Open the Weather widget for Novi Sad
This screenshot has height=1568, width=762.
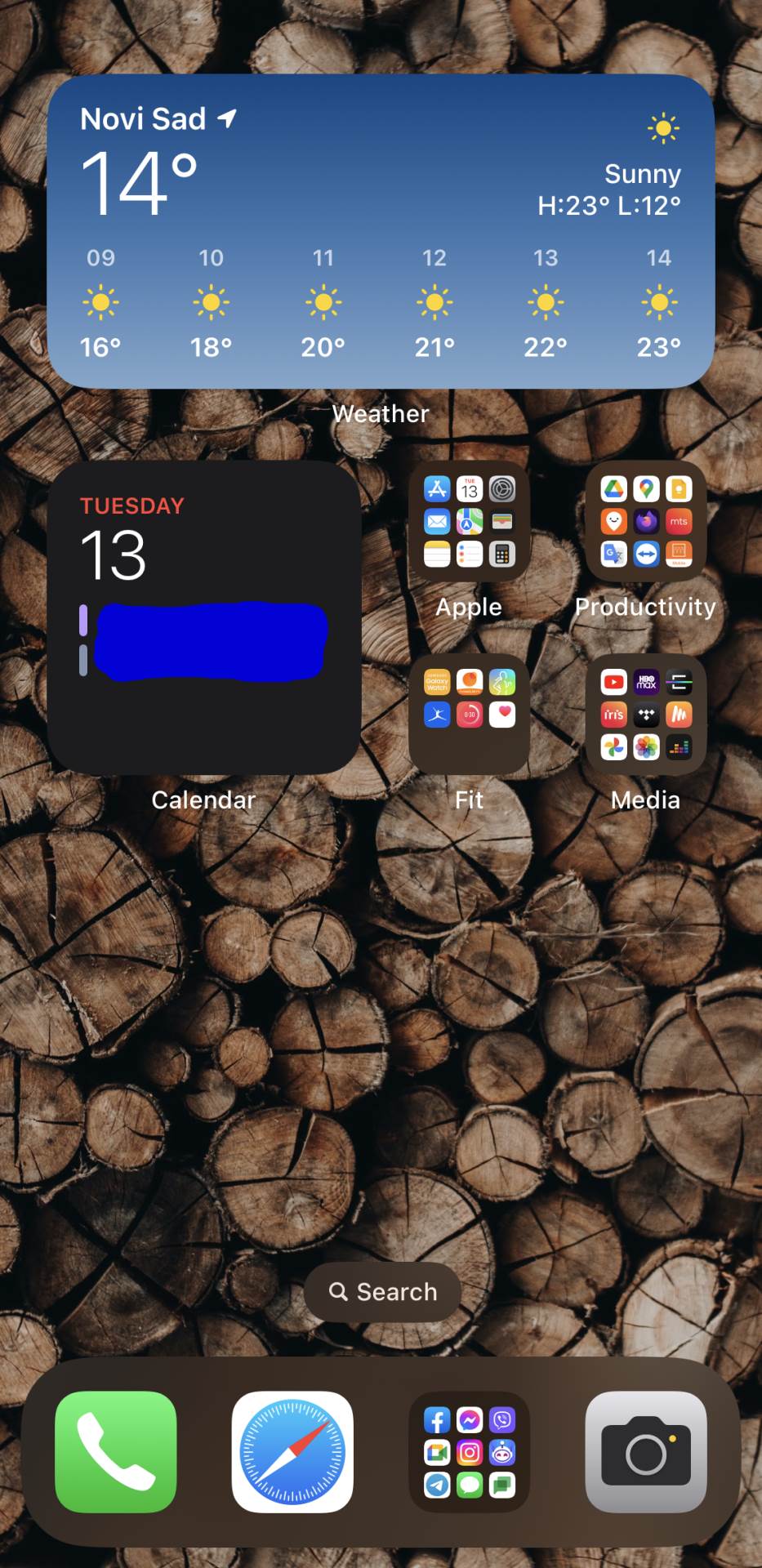click(381, 231)
